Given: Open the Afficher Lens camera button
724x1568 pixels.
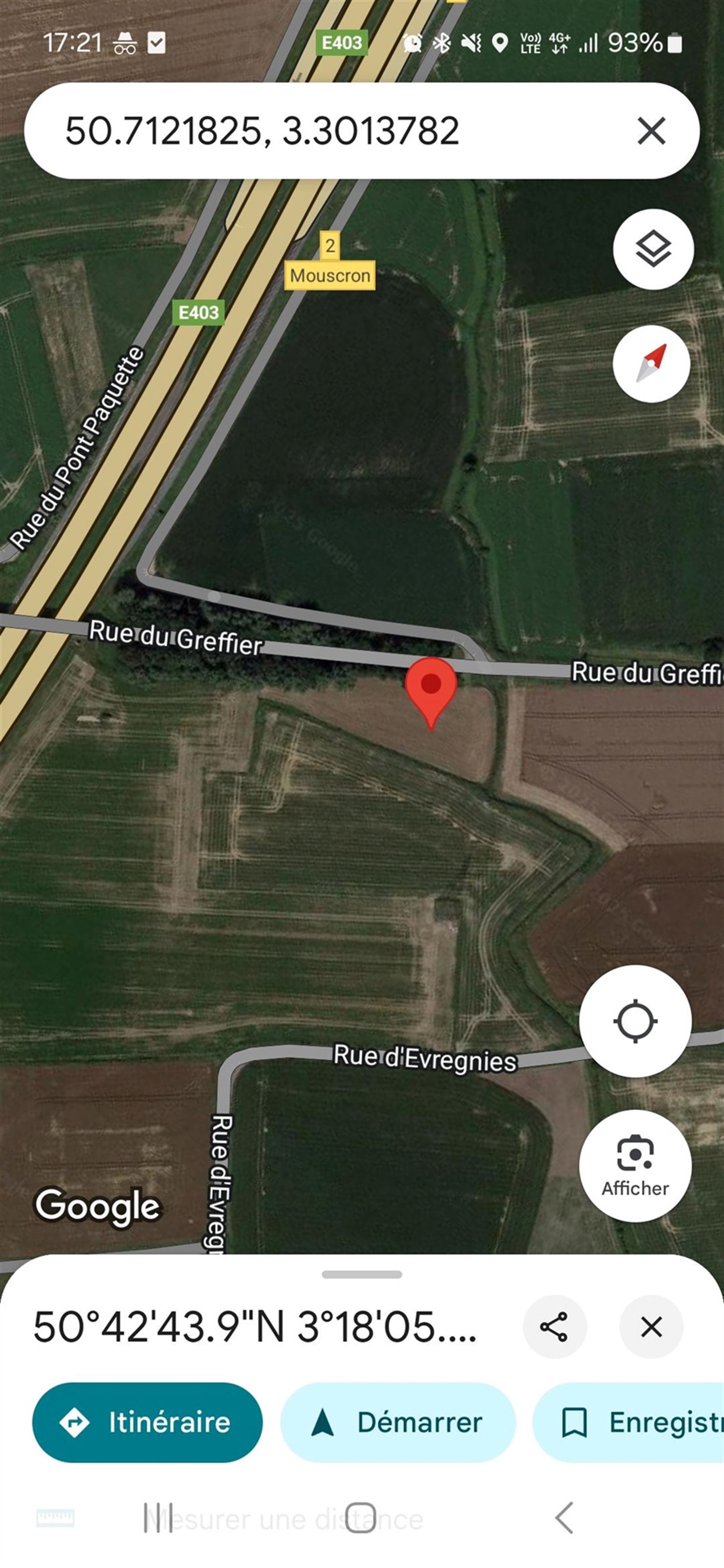Looking at the screenshot, I should point(635,1165).
